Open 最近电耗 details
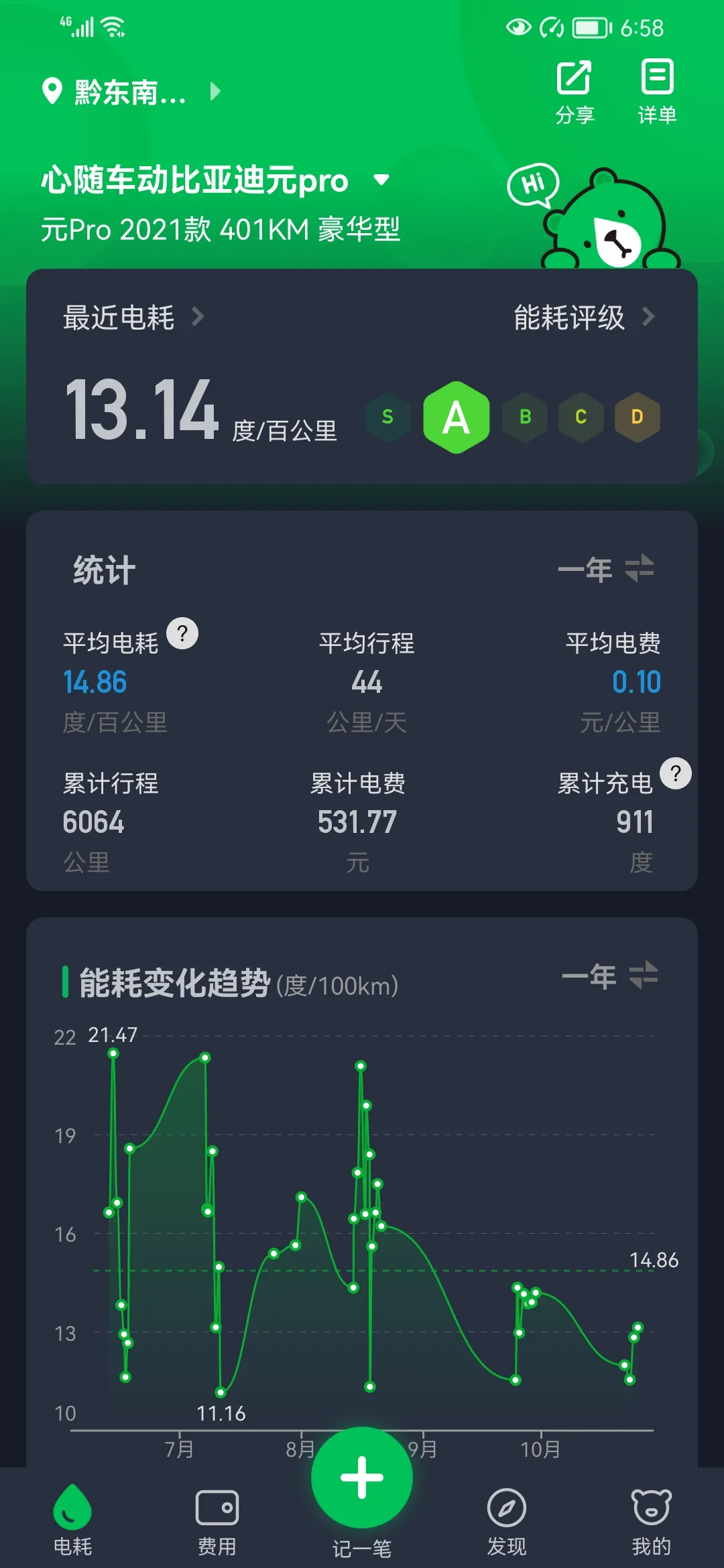724x1568 pixels. tap(133, 317)
